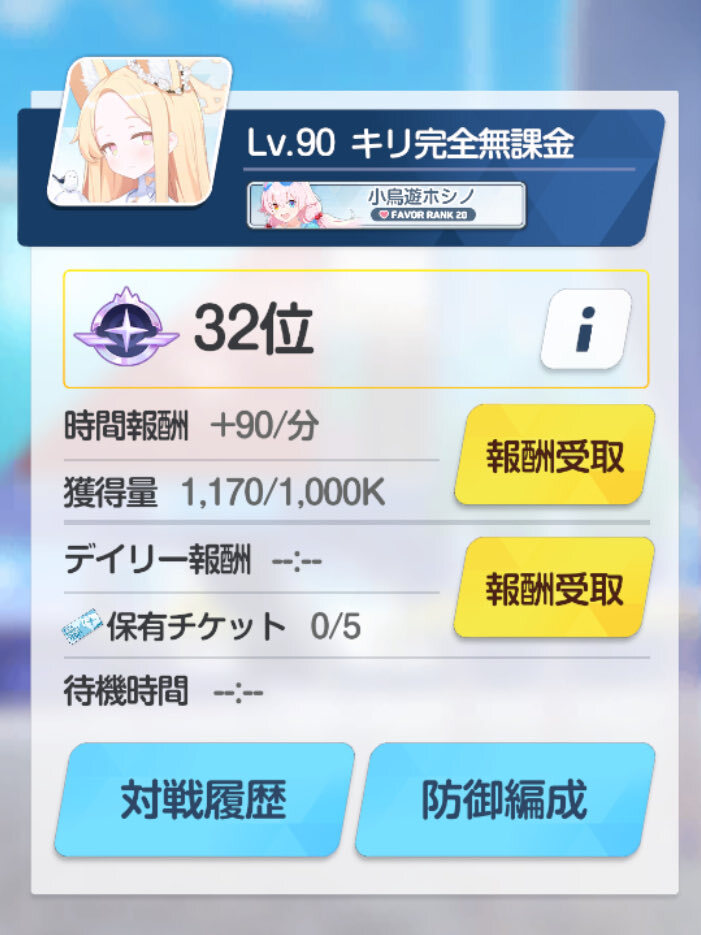Open 防御編成 defense formation
The height and width of the screenshot is (935, 701).
[x=505, y=800]
